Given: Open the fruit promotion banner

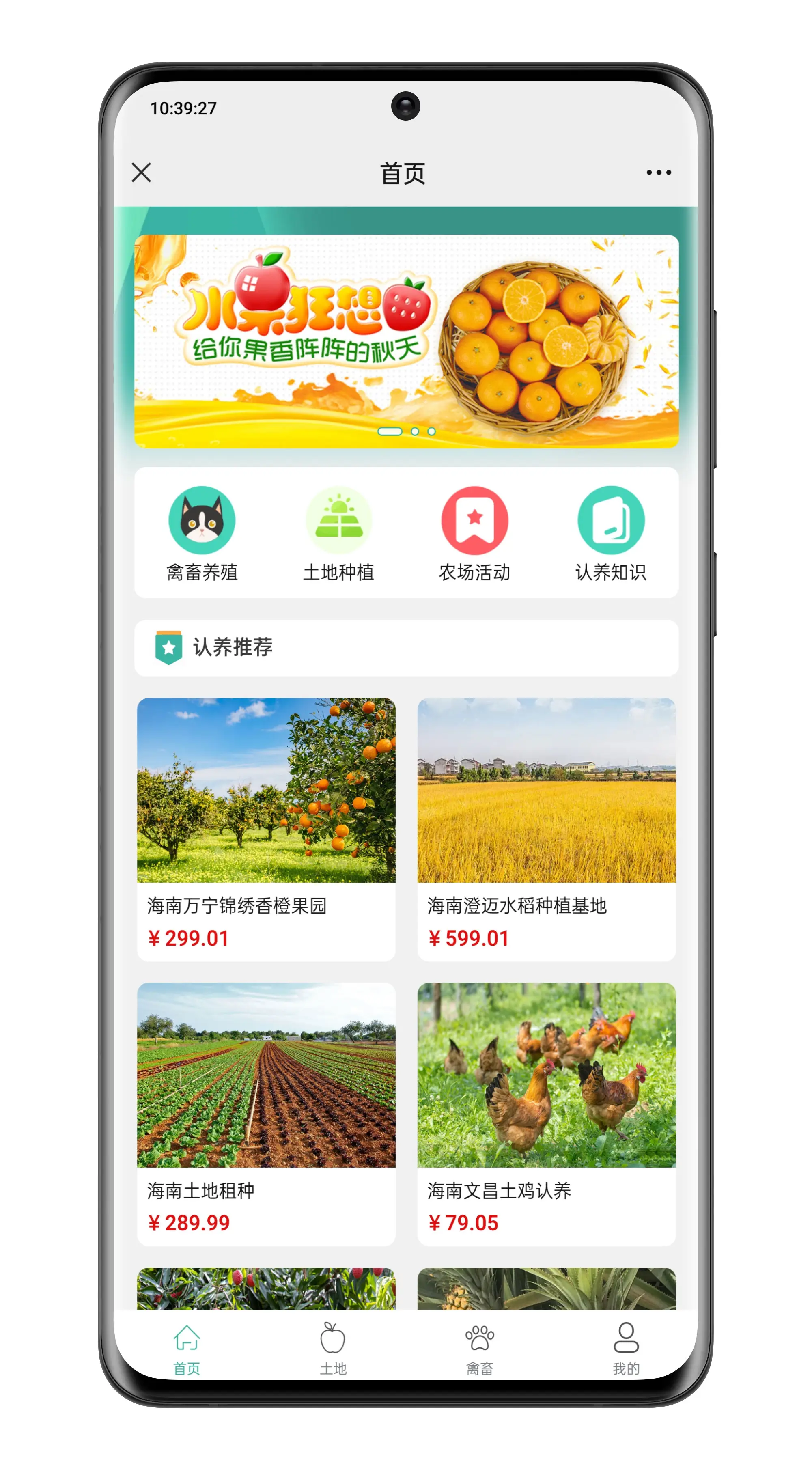Looking at the screenshot, I should pos(406,340).
